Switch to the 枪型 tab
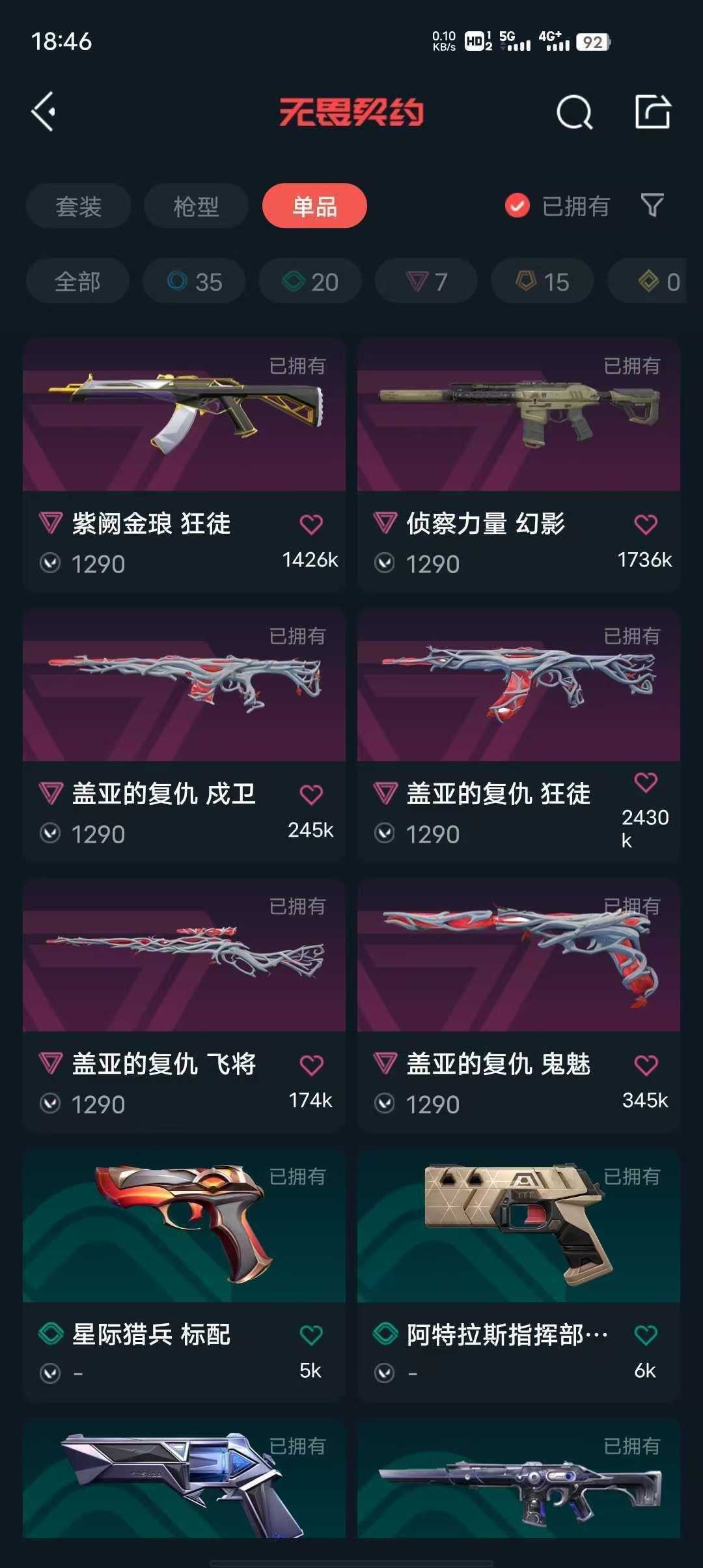This screenshot has width=703, height=1568. pos(195,206)
